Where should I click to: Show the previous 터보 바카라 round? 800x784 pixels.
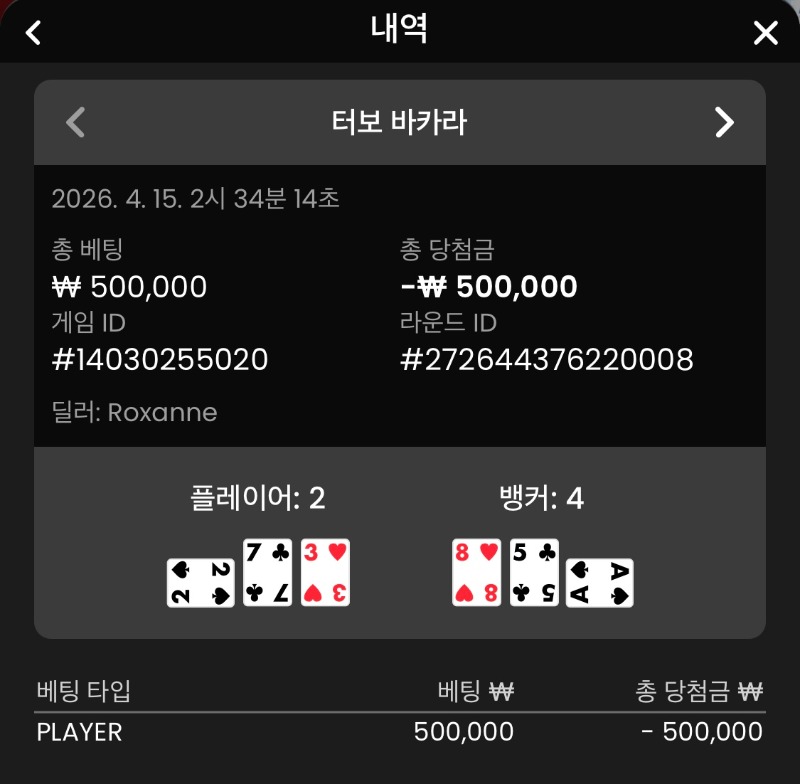click(75, 122)
